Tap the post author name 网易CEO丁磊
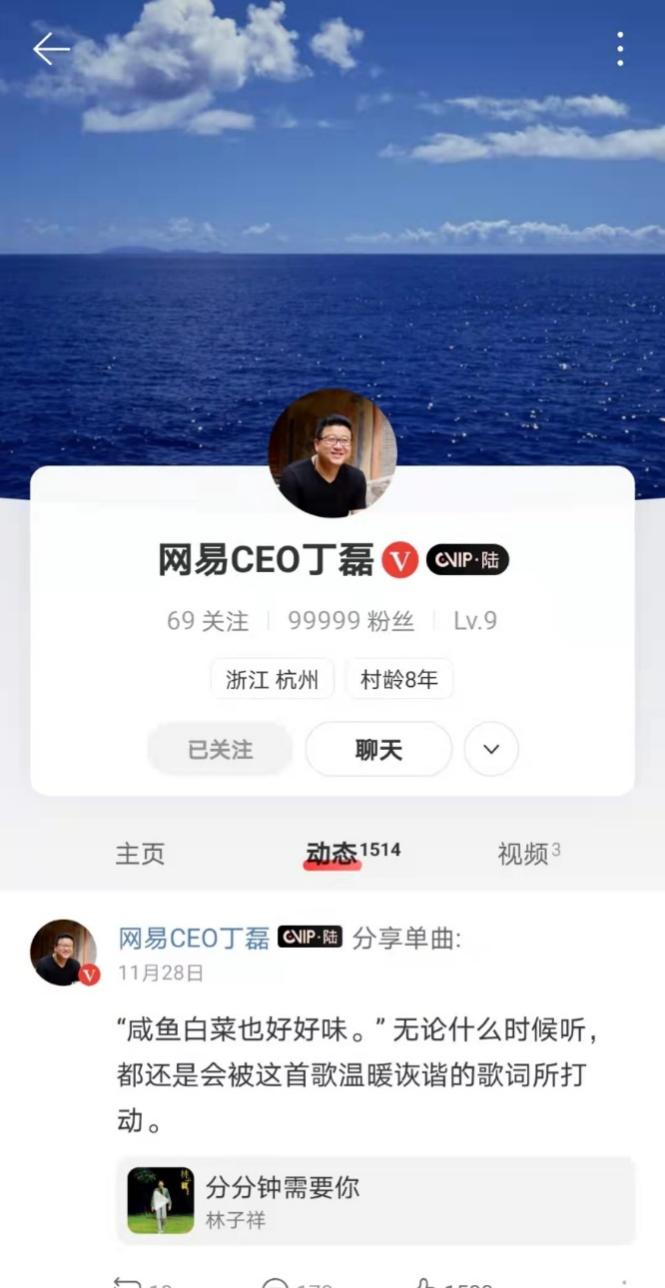The image size is (665, 1288). point(194,938)
